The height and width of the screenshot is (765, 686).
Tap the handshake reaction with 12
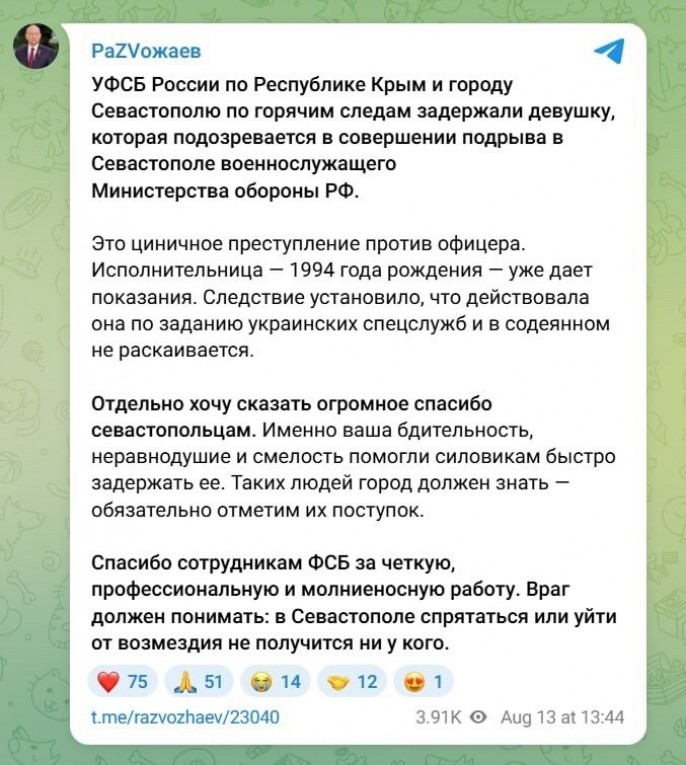click(x=352, y=681)
